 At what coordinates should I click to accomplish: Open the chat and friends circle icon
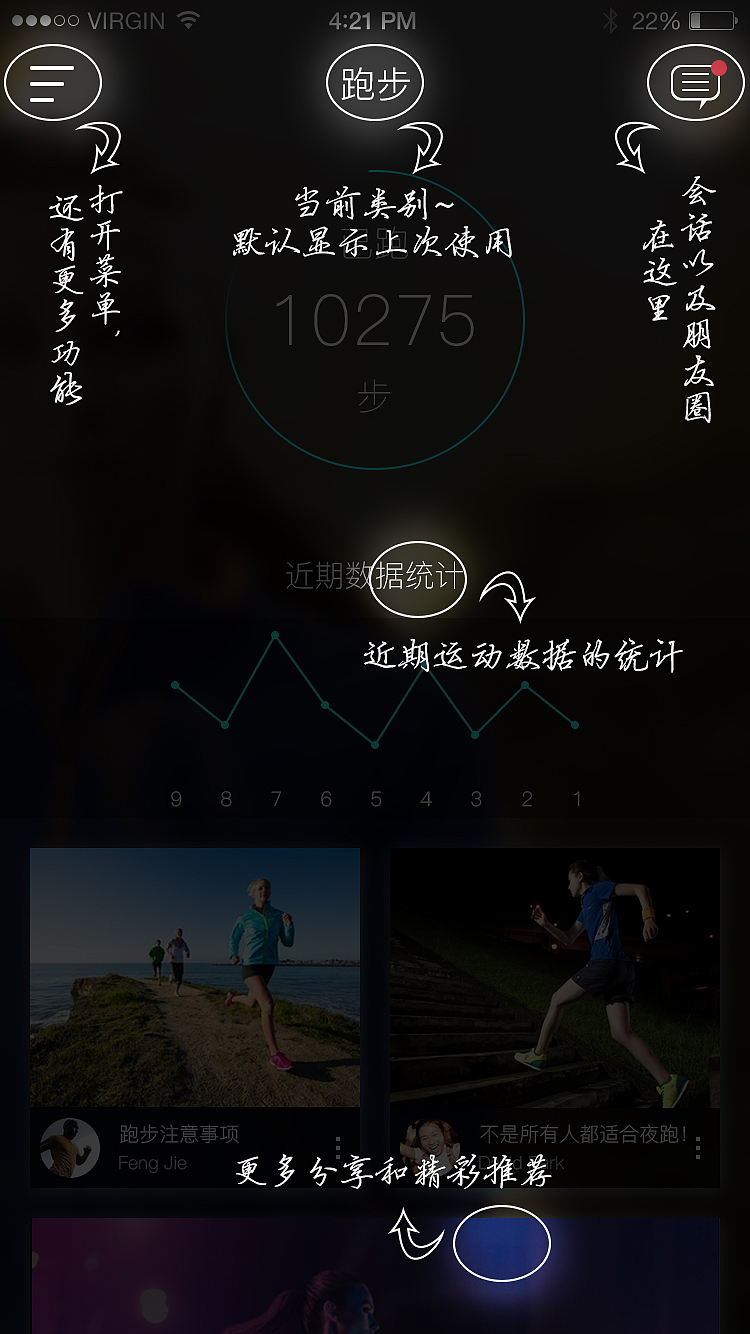(694, 82)
